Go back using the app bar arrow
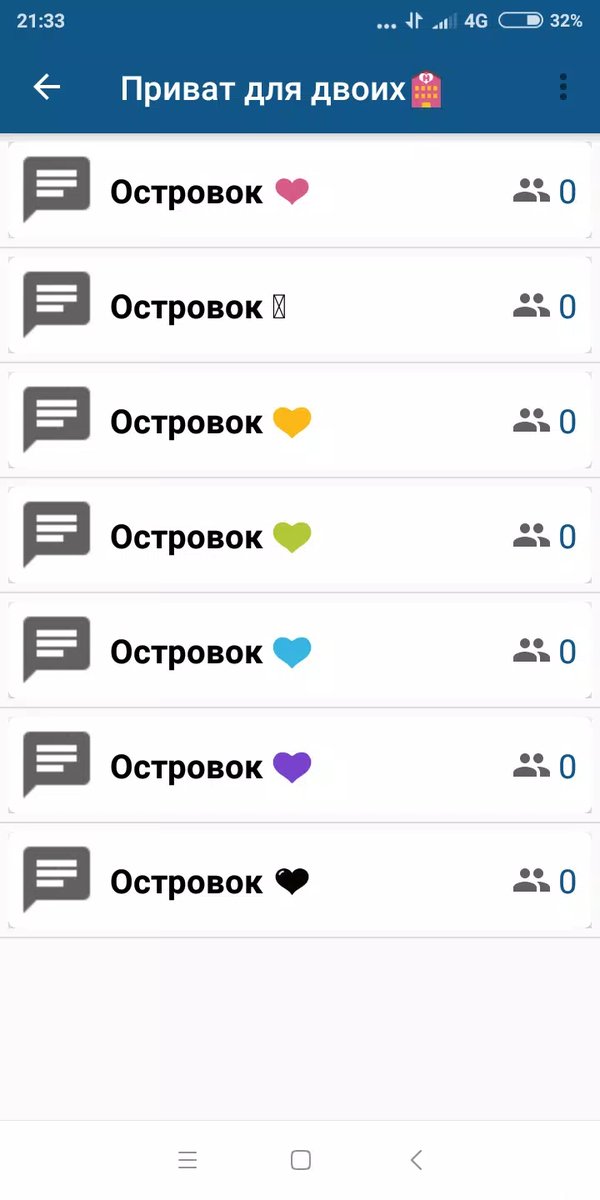 [47, 88]
